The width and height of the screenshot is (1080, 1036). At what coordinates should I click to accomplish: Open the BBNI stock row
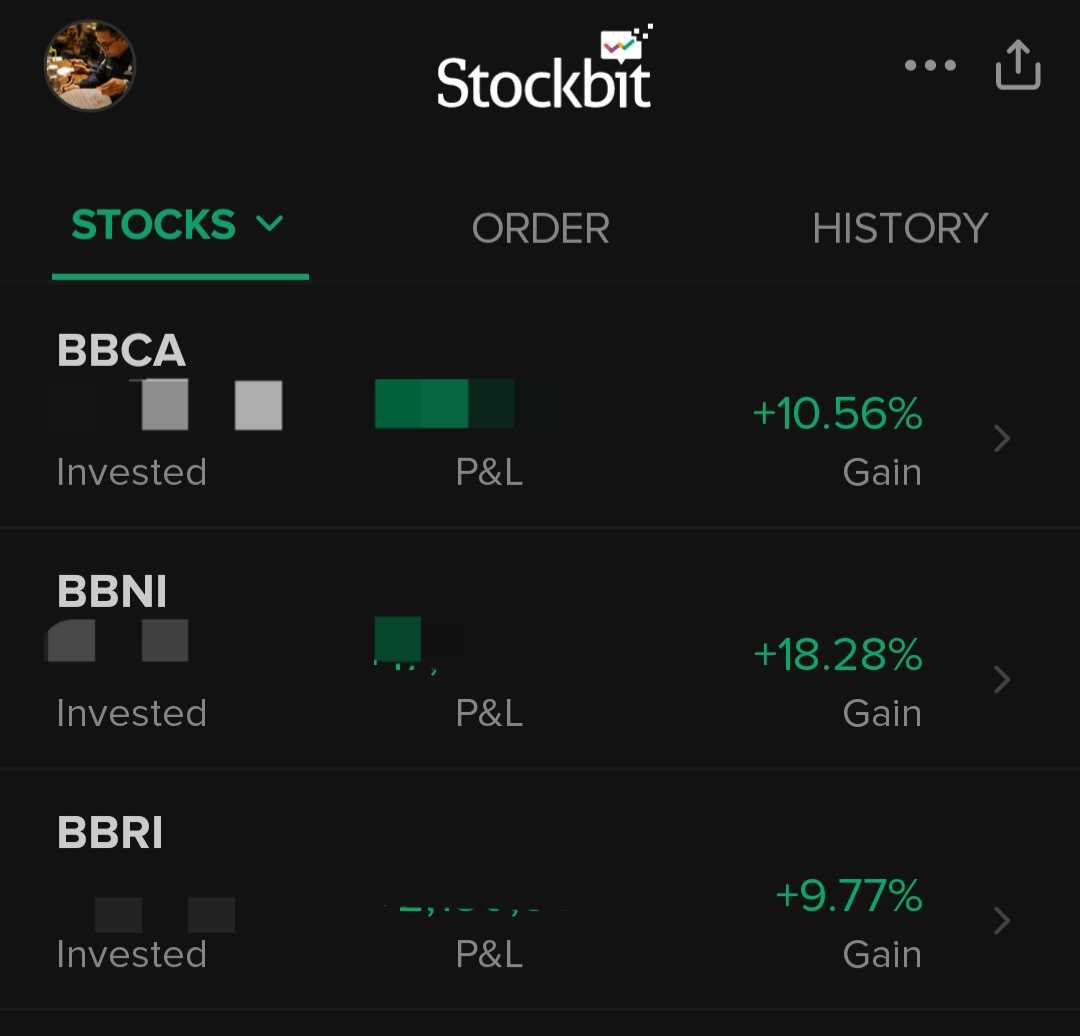(x=540, y=650)
